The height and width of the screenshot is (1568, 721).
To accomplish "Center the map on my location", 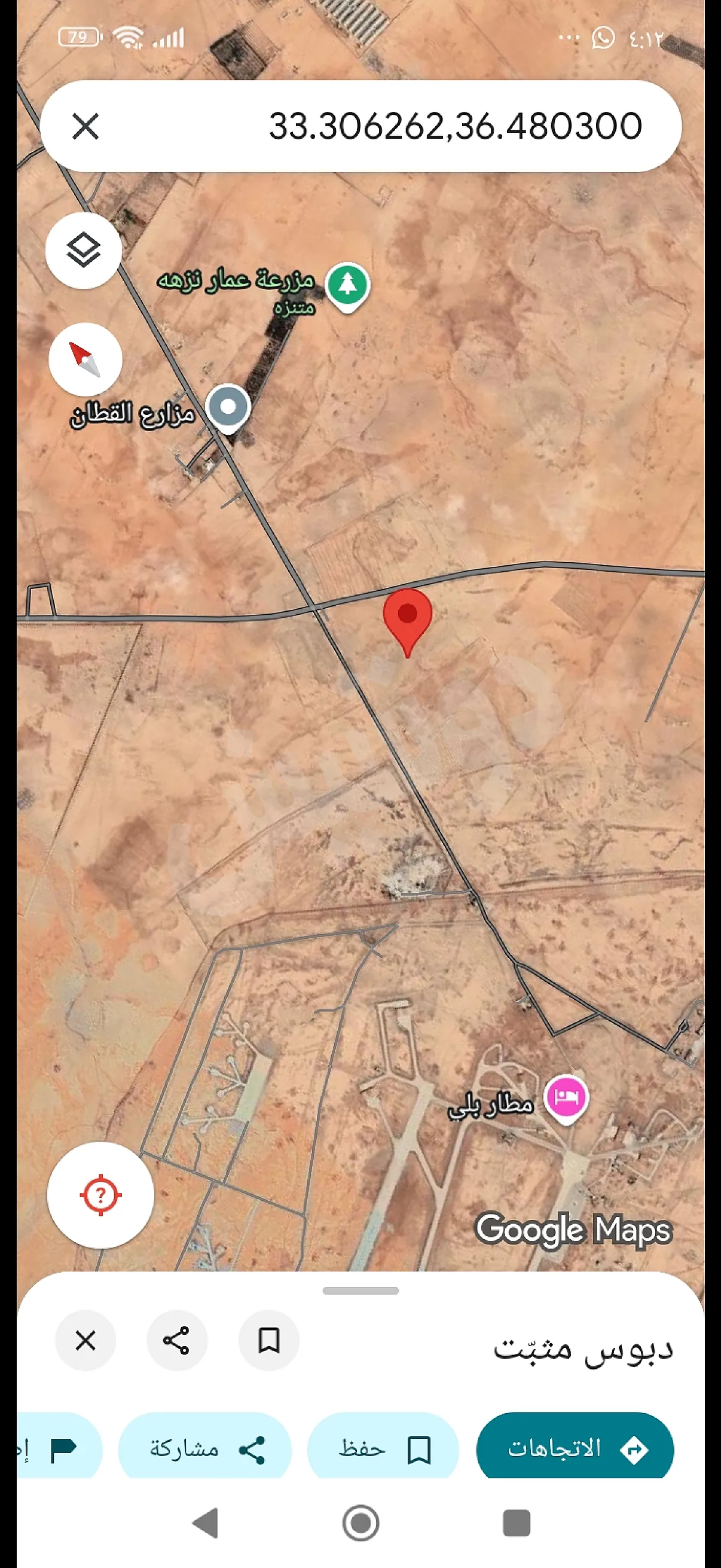I will 100,1195.
